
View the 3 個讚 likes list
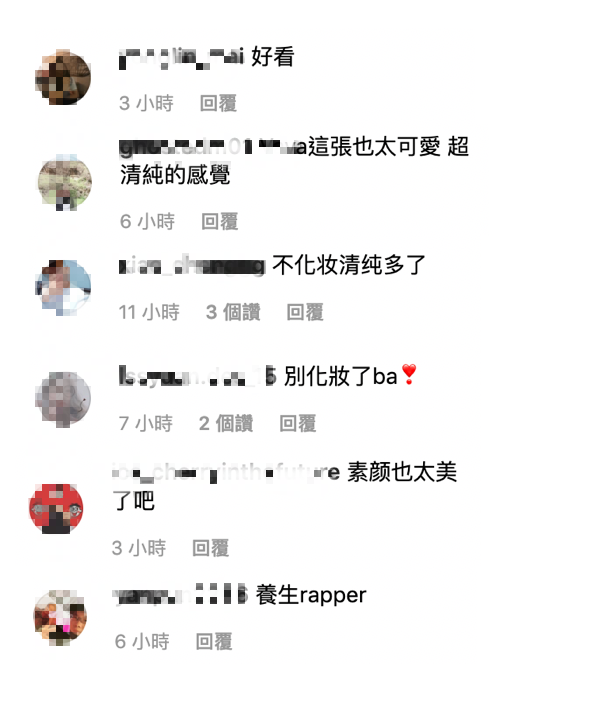pos(233,313)
